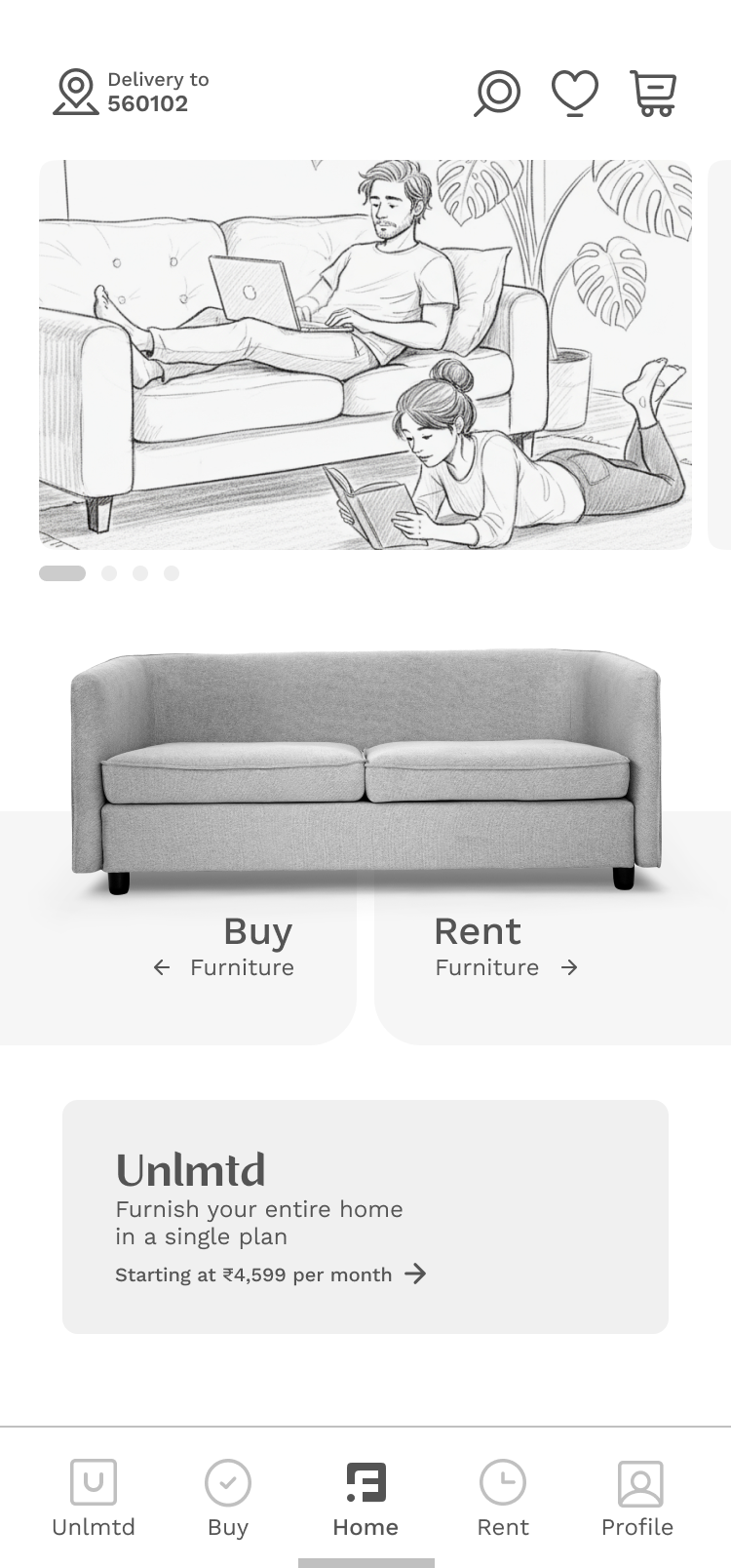
Task: Open the couple-on-sofa promo banner
Action: pyautogui.click(x=365, y=354)
